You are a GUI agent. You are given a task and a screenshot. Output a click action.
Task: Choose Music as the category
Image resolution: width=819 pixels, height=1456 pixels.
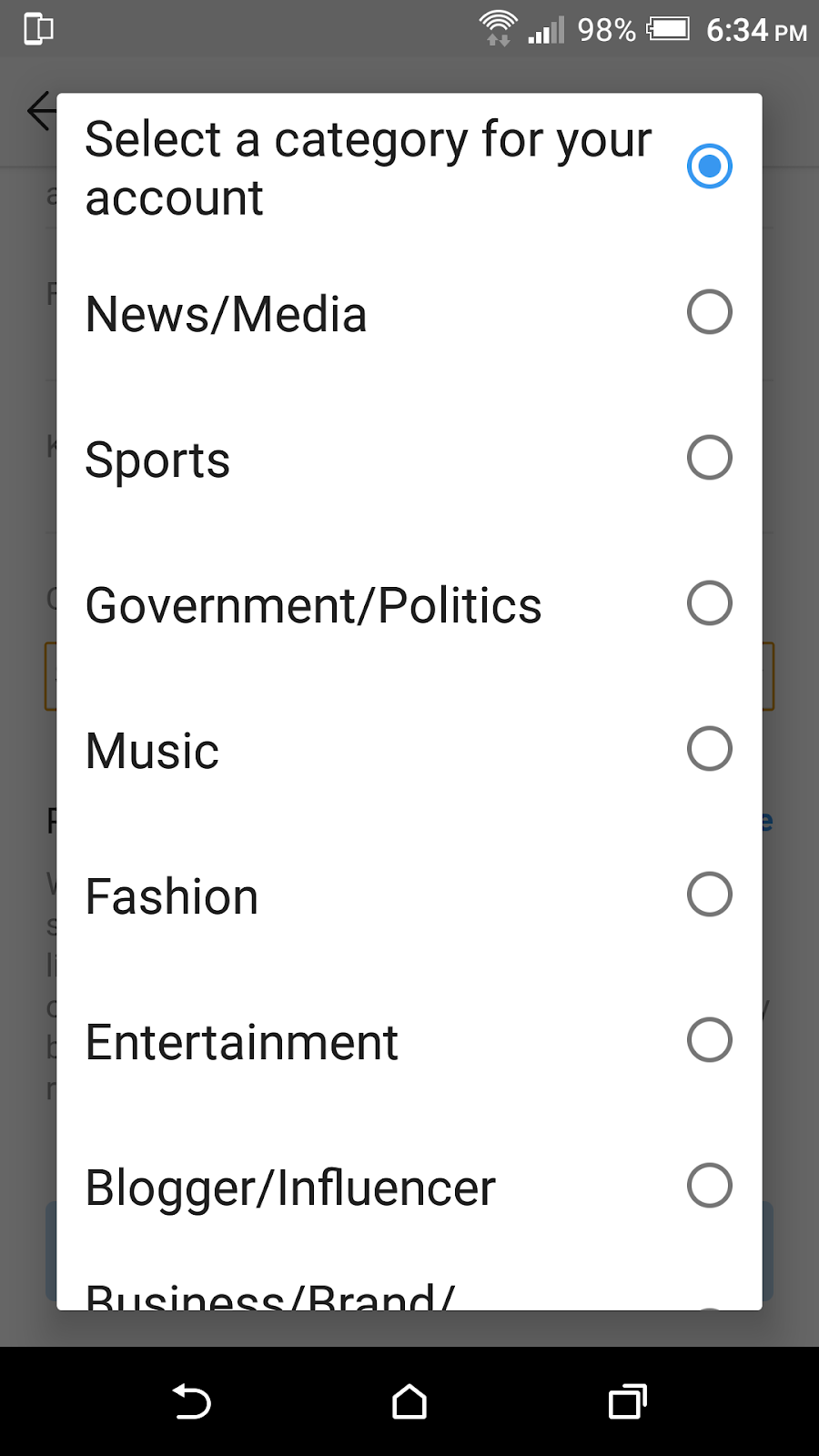pyautogui.click(x=409, y=749)
